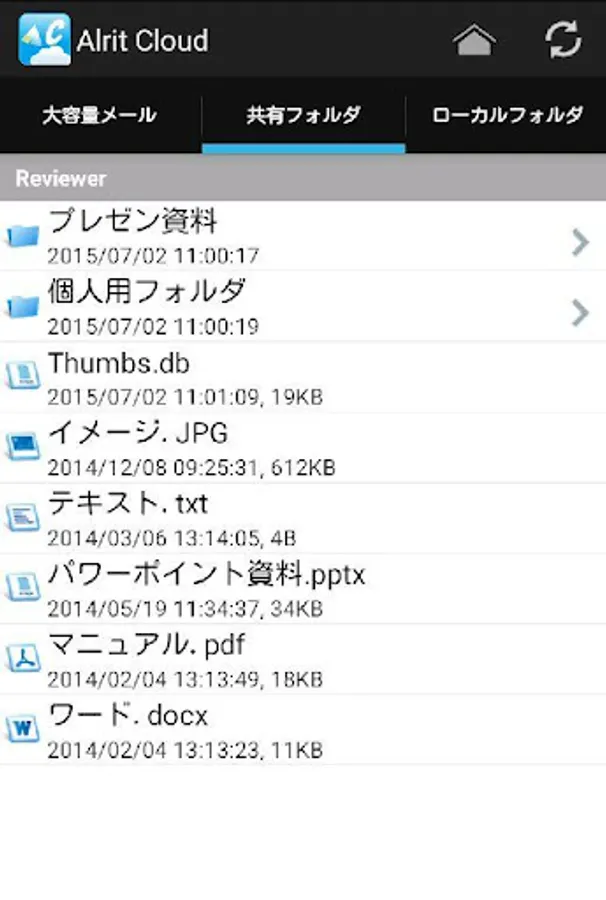Open the テキスト.txt file

coord(300,518)
